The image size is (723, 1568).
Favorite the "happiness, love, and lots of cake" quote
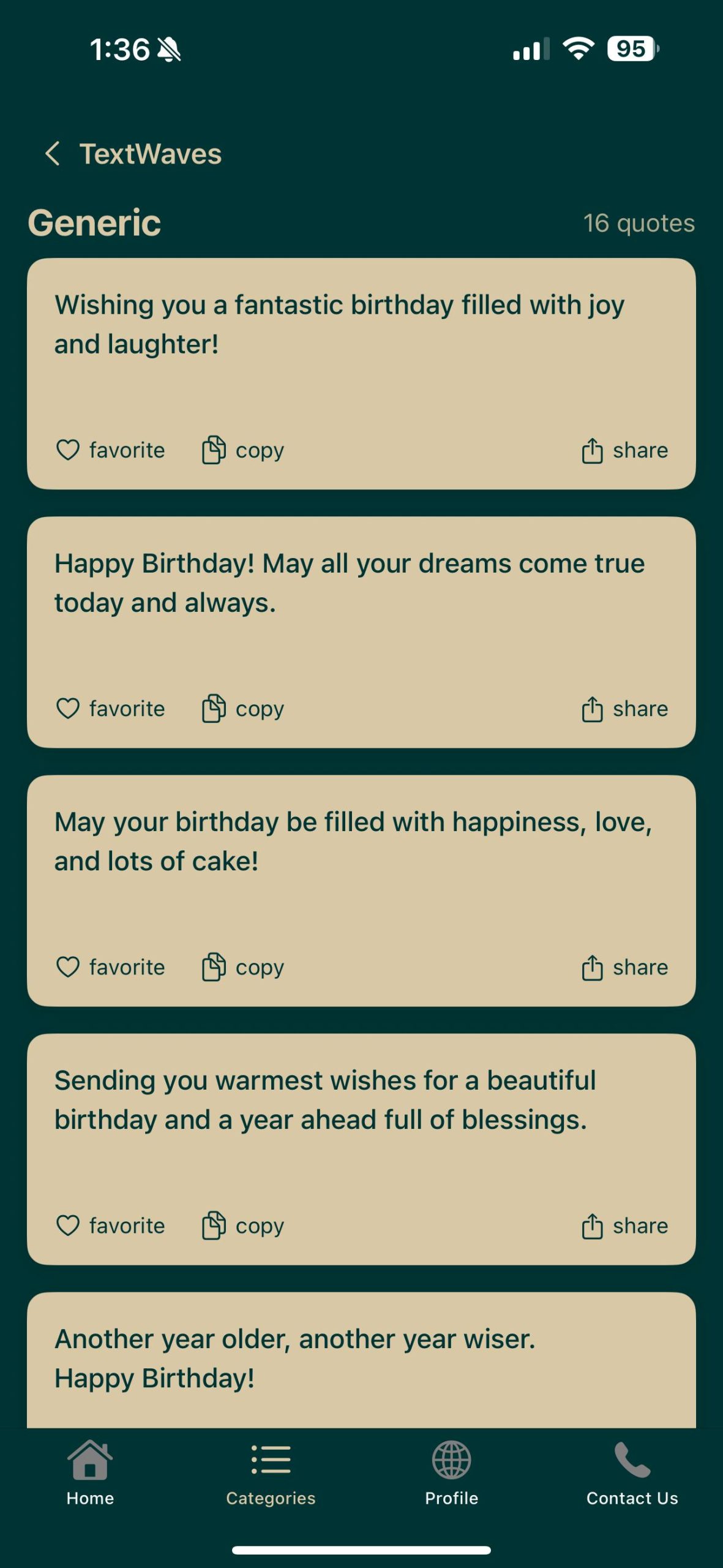point(111,967)
